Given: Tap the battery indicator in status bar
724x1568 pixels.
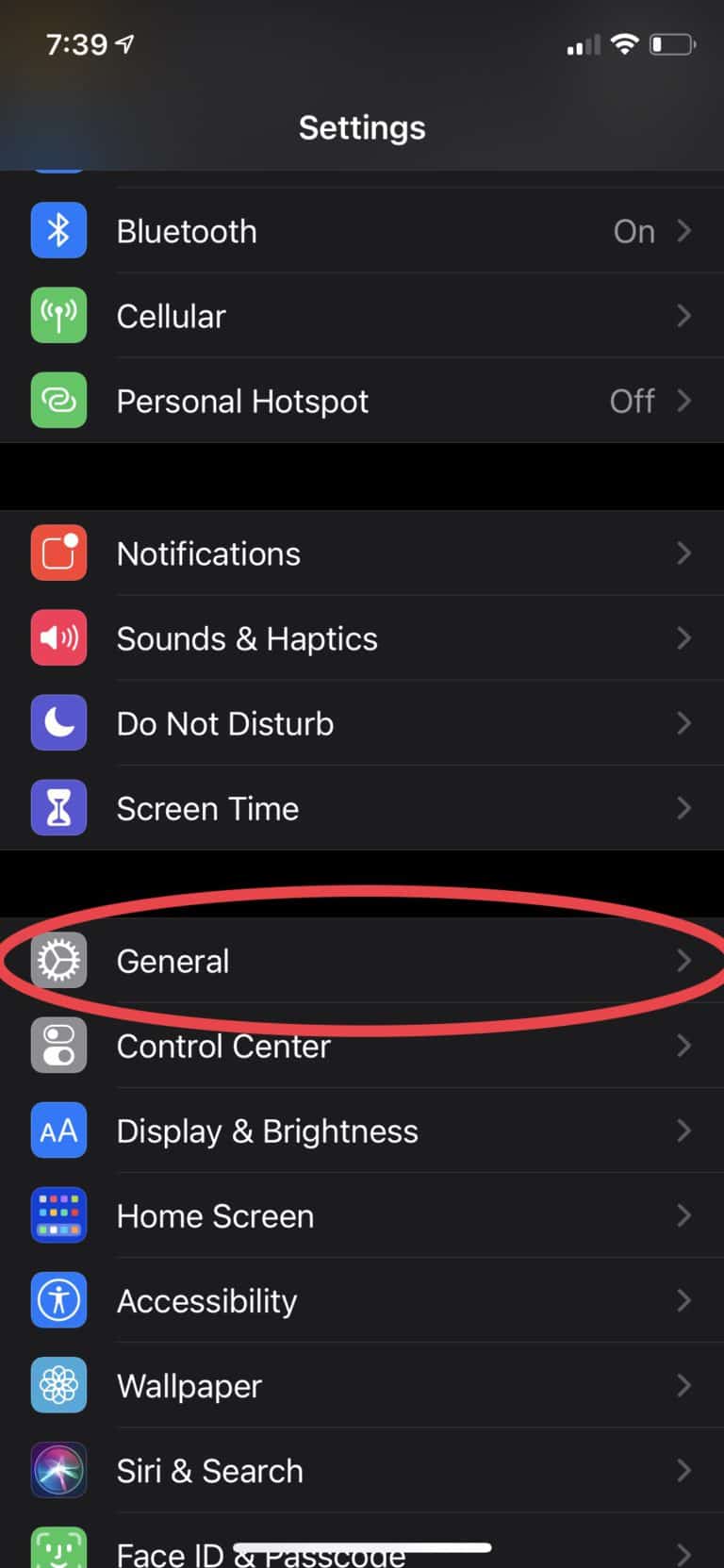Looking at the screenshot, I should tap(671, 43).
